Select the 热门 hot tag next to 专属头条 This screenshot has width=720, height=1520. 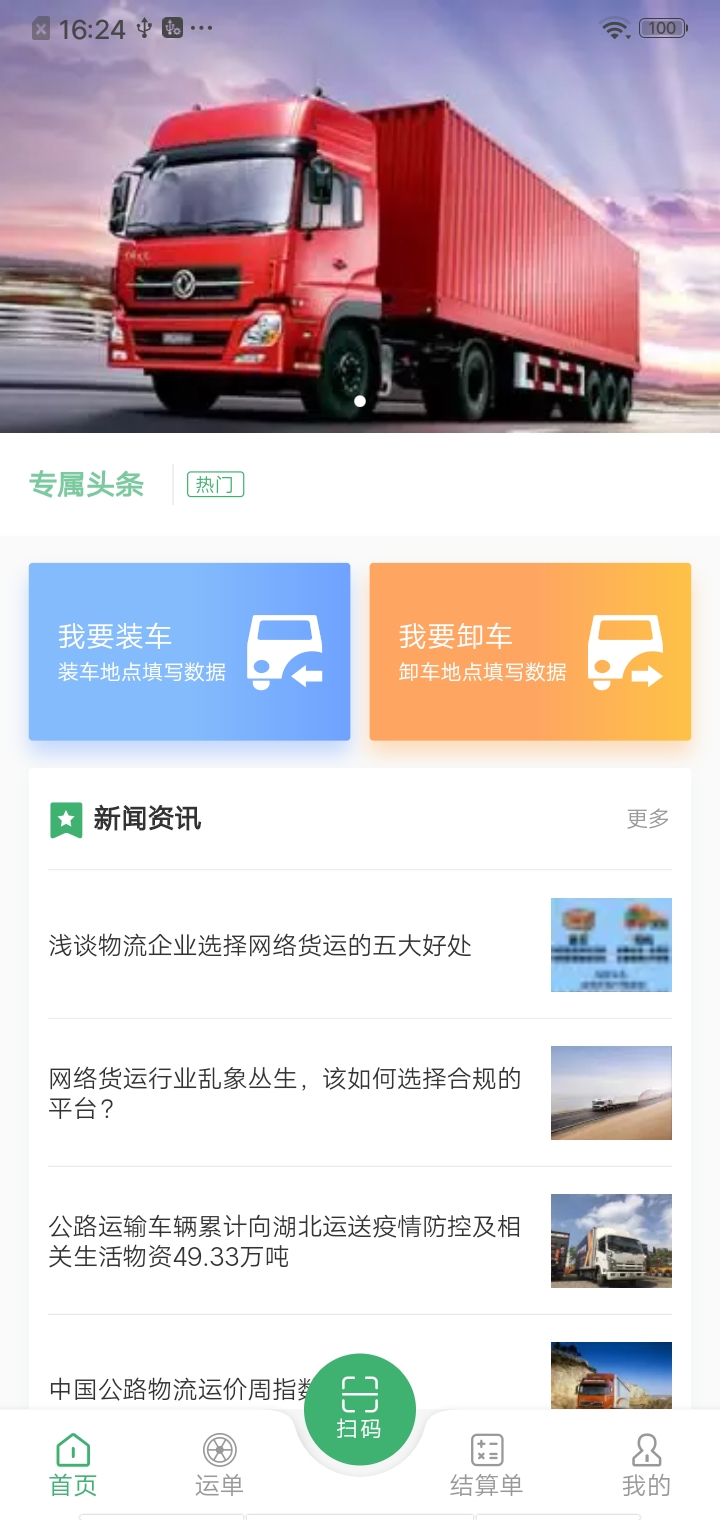[x=215, y=484]
